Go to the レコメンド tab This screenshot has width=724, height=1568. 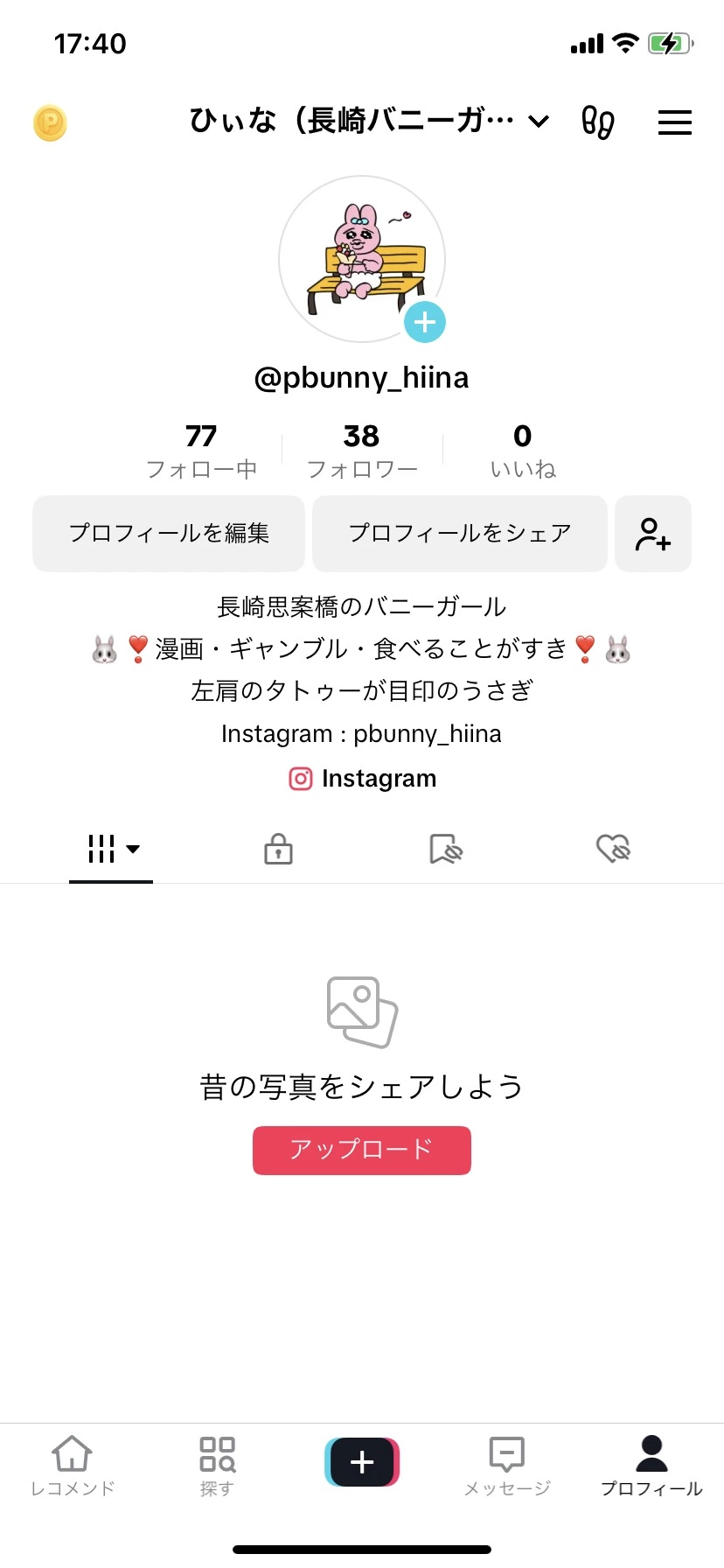pyautogui.click(x=73, y=1465)
